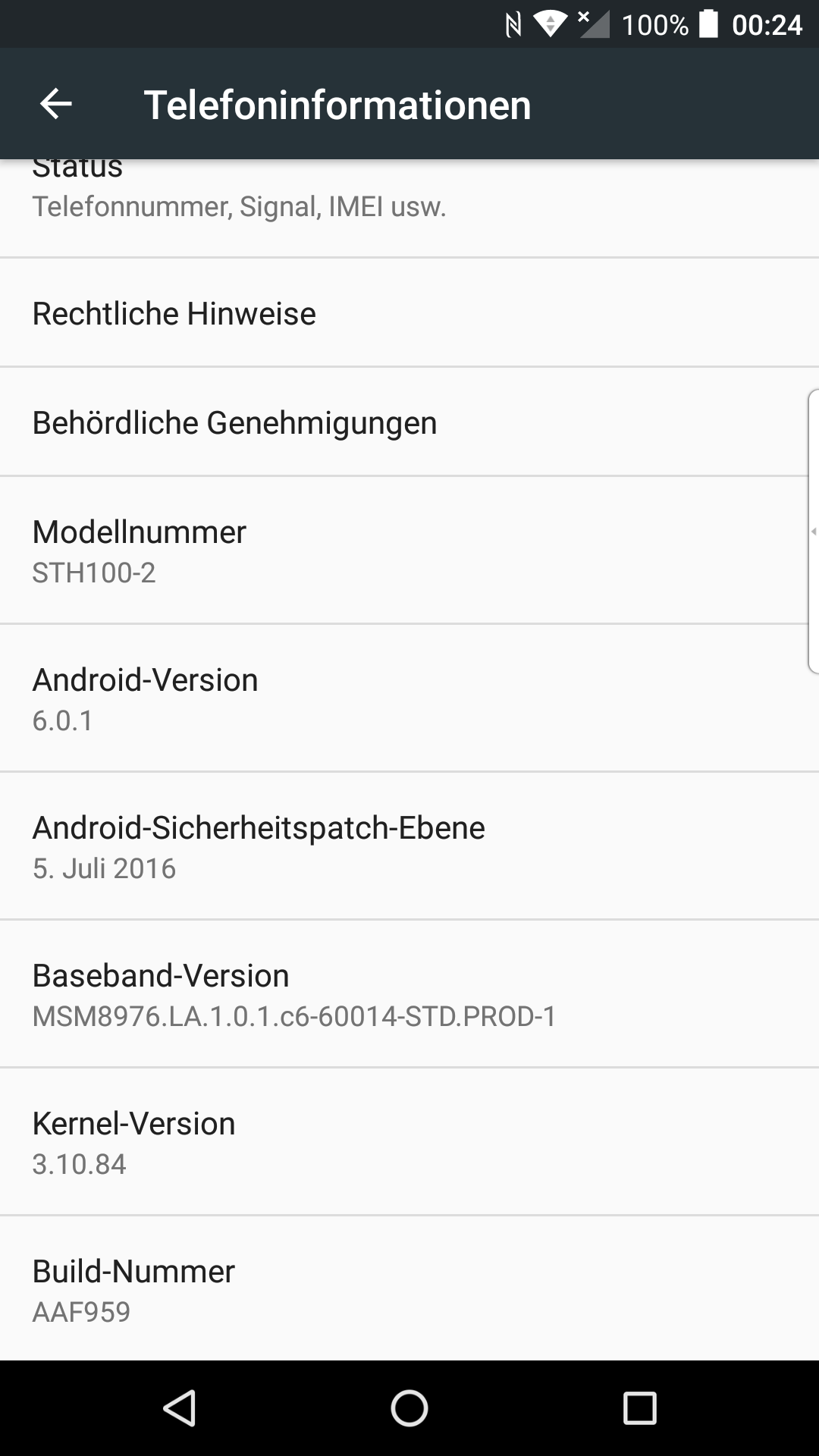Image resolution: width=819 pixels, height=1456 pixels.
Task: Tap the Modellnummer row
Action: 409,551
